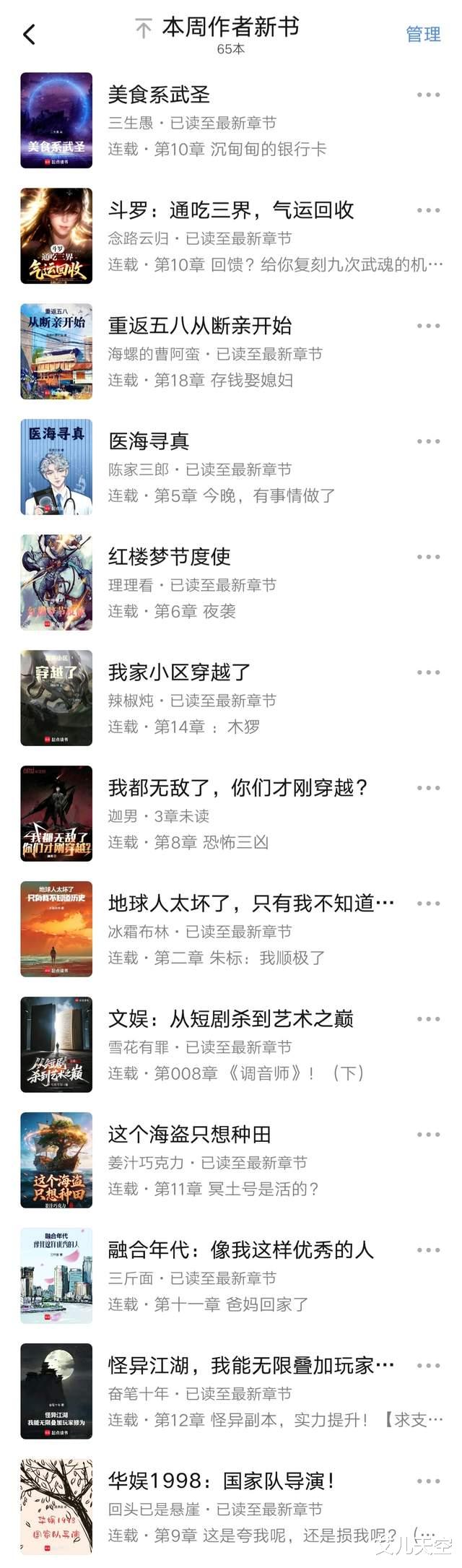Screen dimensions: 462x1568
Task: Open 我家小区穿越了
Action: pos(179,672)
